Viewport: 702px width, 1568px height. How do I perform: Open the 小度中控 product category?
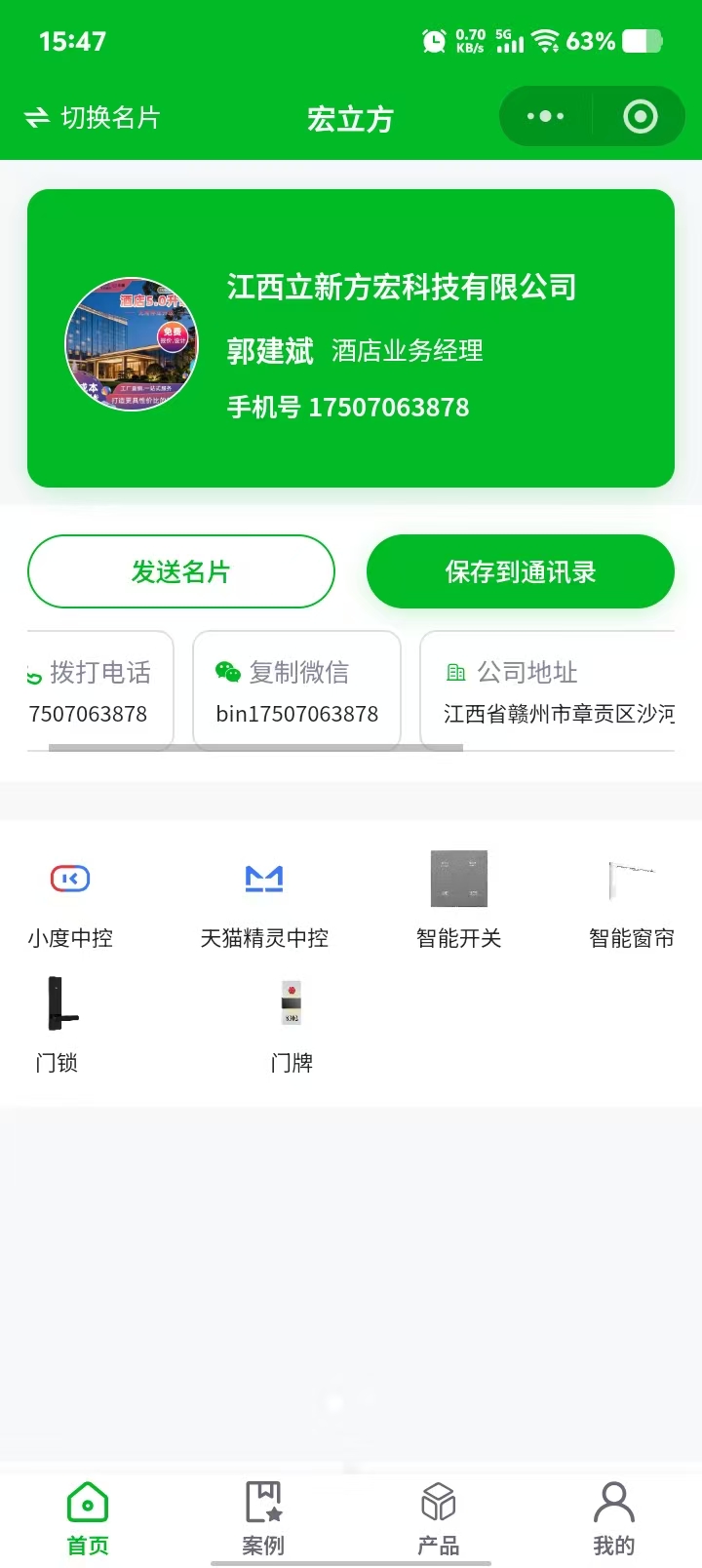(x=70, y=901)
